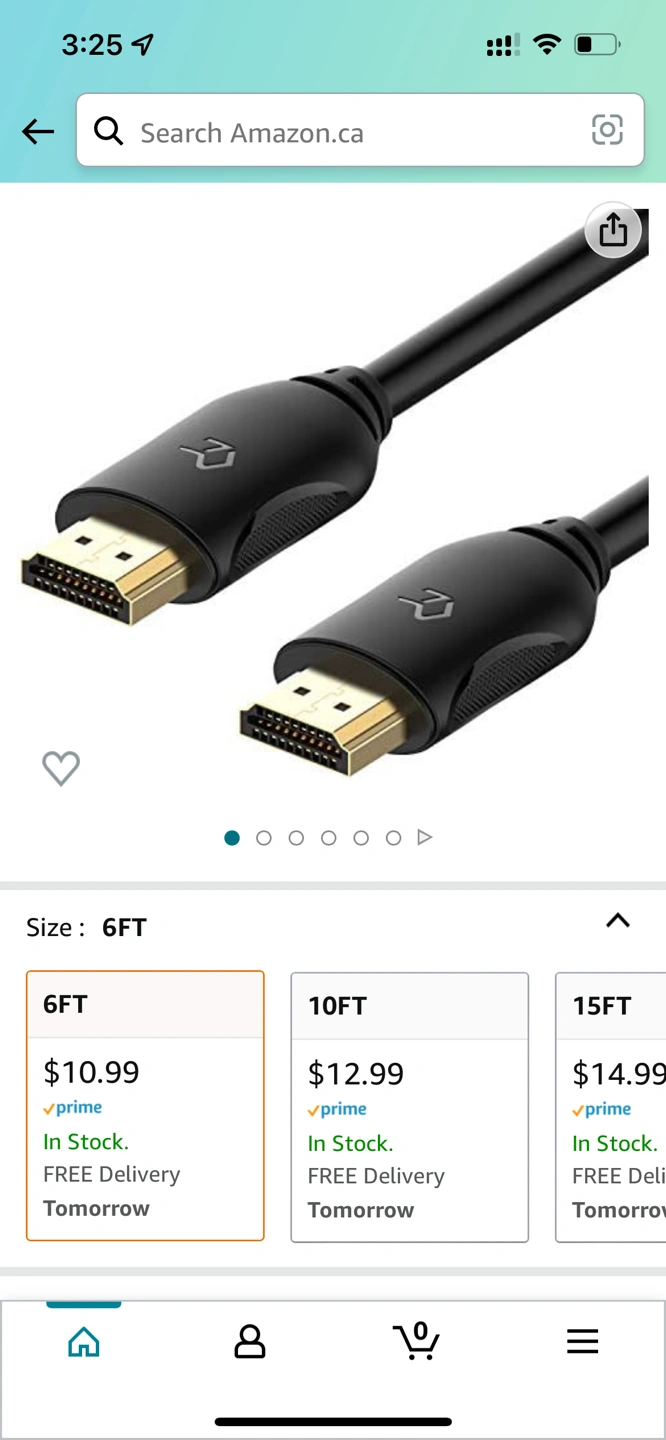Open the account profile tab
Screen dimensions: 666x1440
click(x=250, y=1341)
